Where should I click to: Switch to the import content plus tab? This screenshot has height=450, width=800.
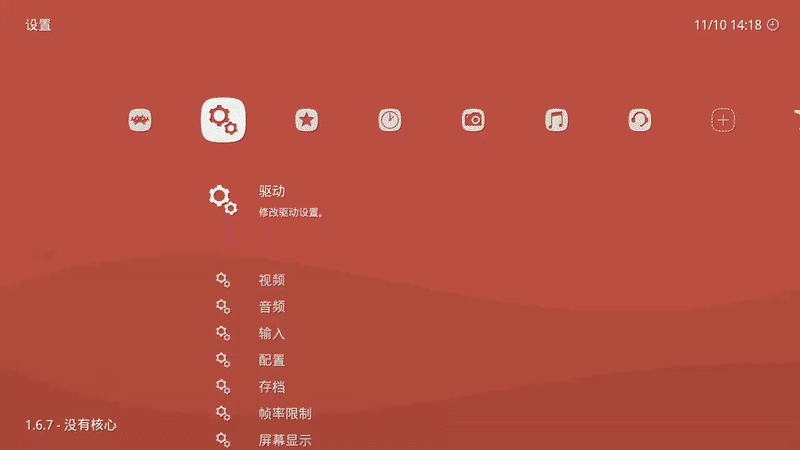[723, 120]
